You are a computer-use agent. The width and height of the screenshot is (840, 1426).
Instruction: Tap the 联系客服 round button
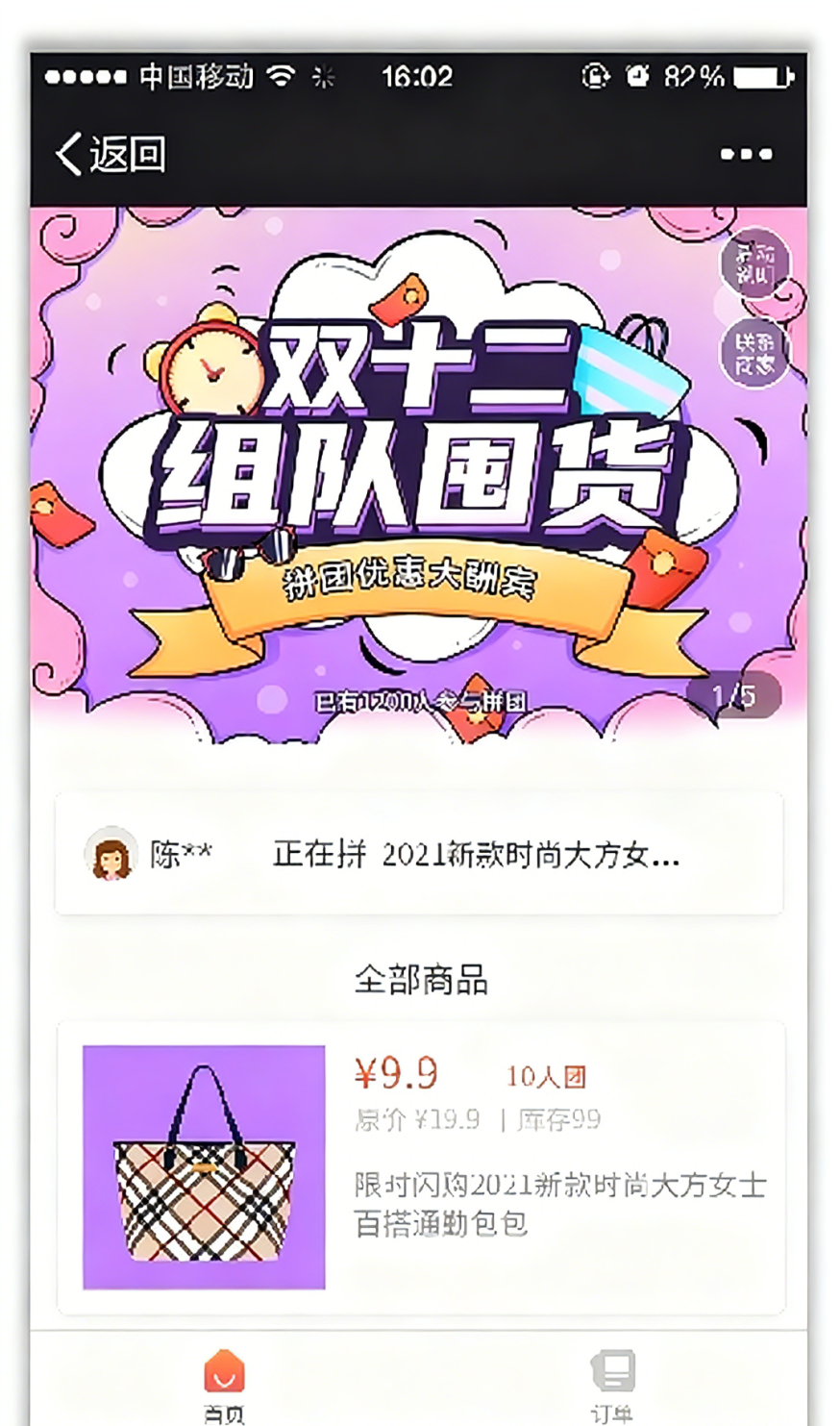[754, 353]
